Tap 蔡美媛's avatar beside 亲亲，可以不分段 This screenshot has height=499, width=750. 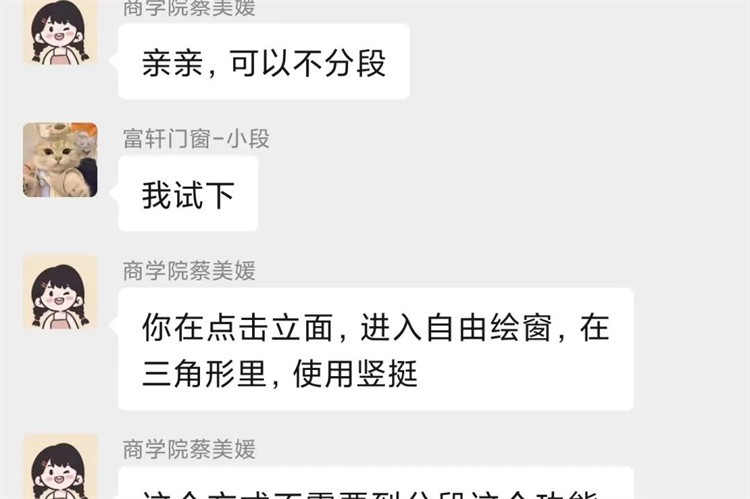click(x=60, y=32)
